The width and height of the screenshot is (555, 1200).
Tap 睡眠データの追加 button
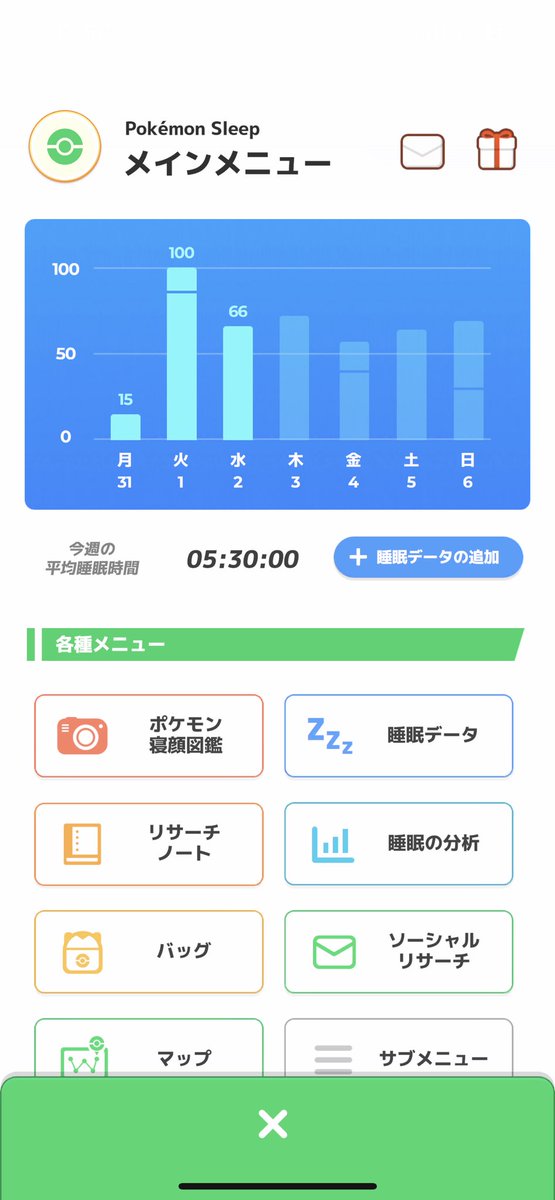(x=428, y=557)
